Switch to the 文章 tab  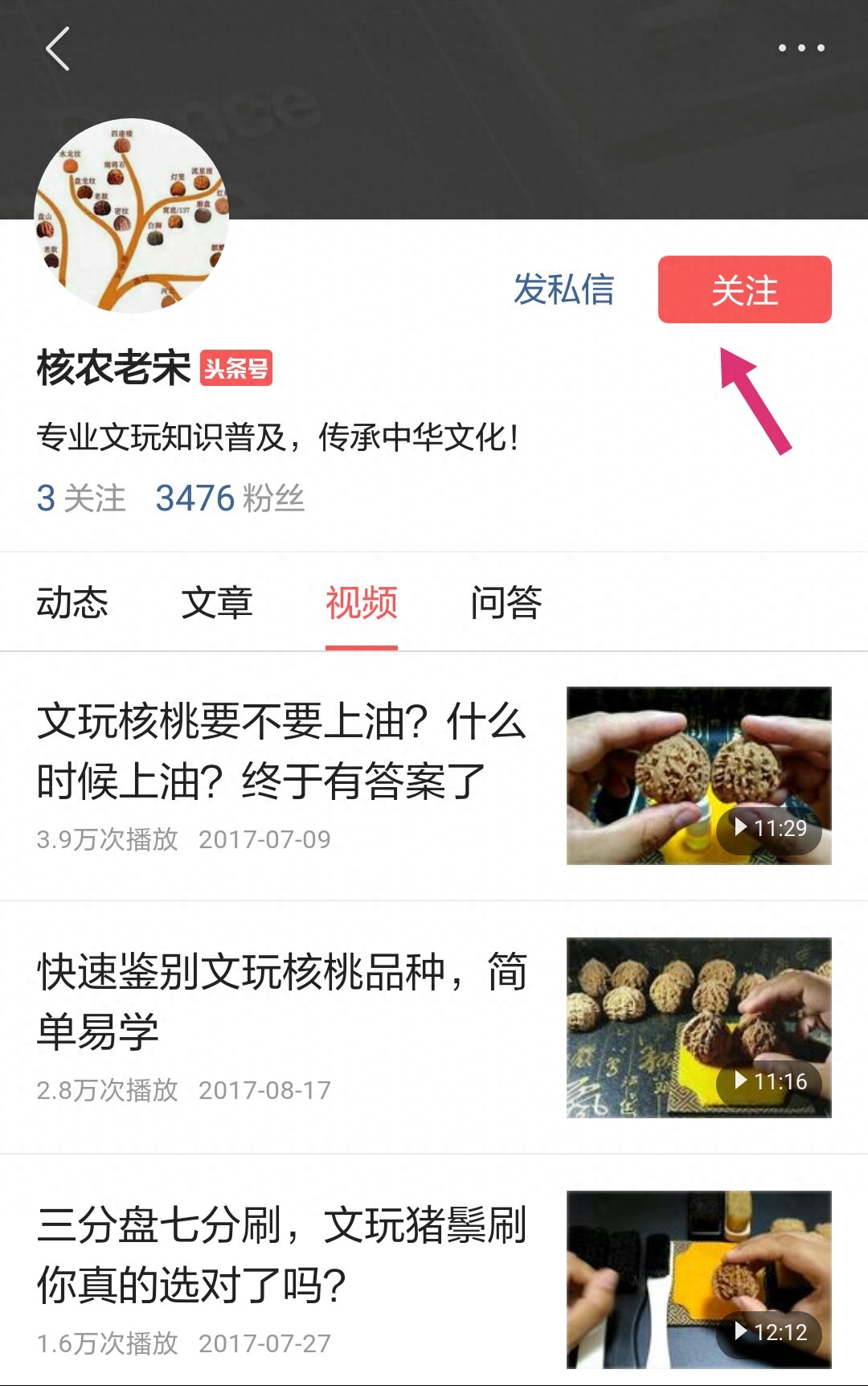coord(217,603)
